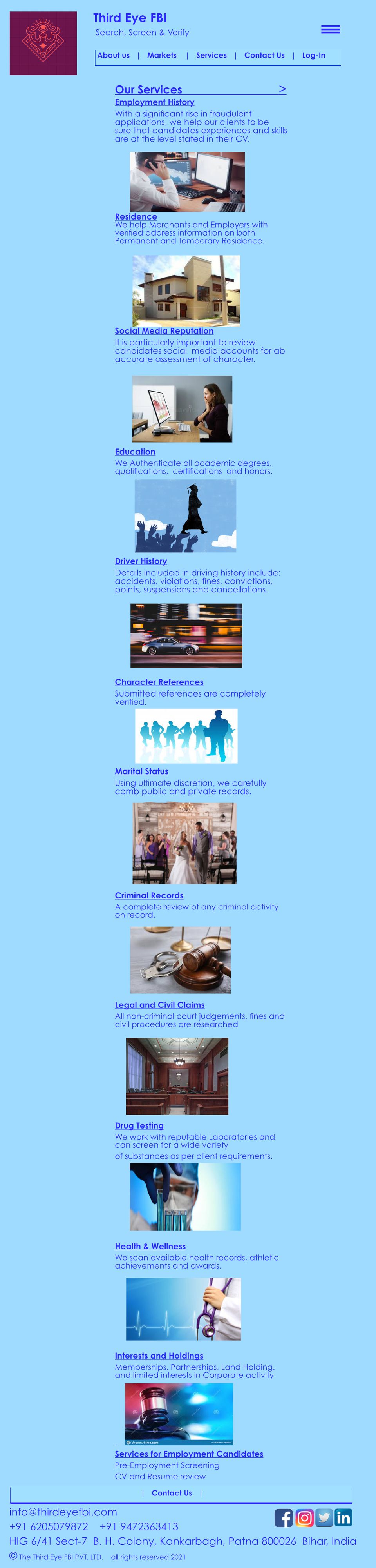The height and width of the screenshot is (1568, 376).
Task: Open the Education service link
Action: pyautogui.click(x=135, y=452)
